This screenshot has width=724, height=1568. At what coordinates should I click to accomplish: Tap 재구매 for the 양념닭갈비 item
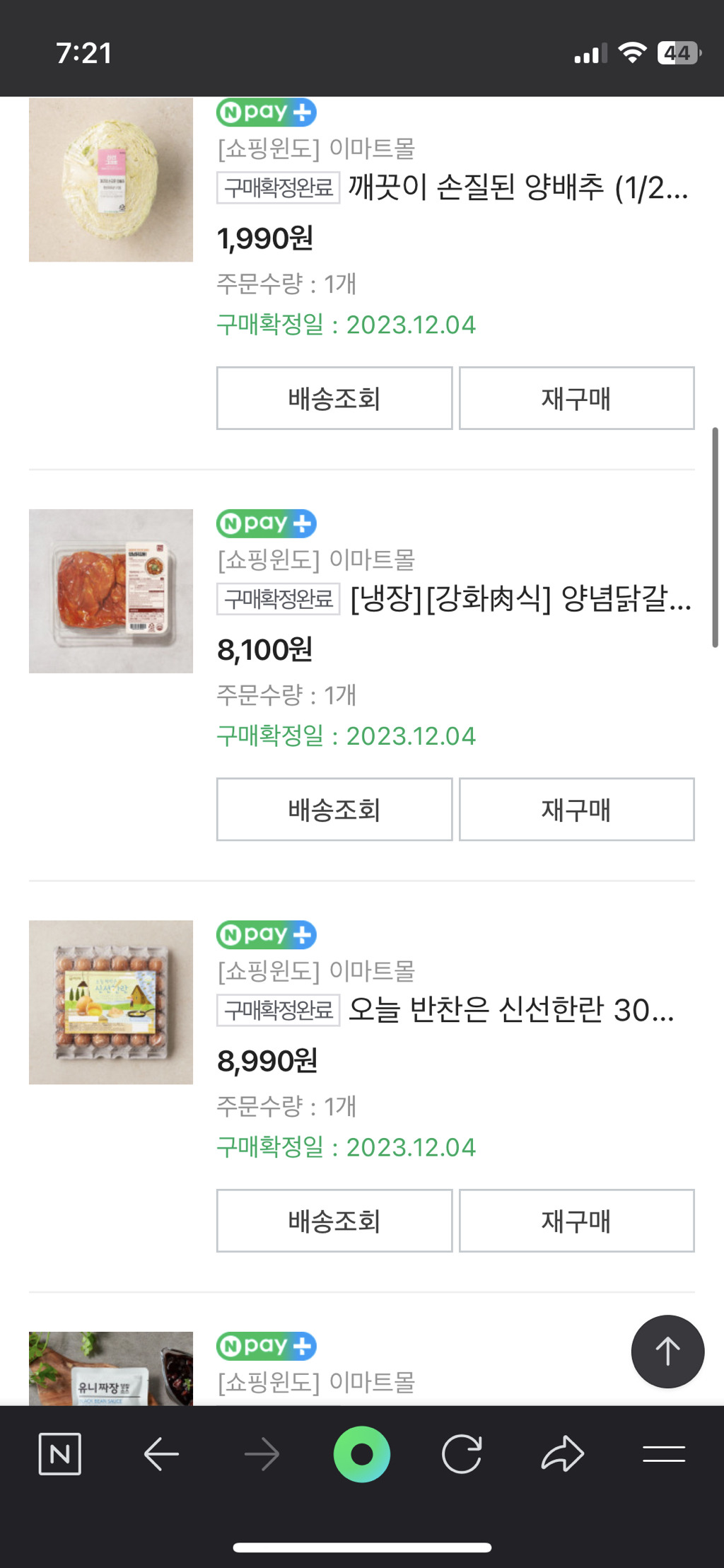[x=576, y=810]
